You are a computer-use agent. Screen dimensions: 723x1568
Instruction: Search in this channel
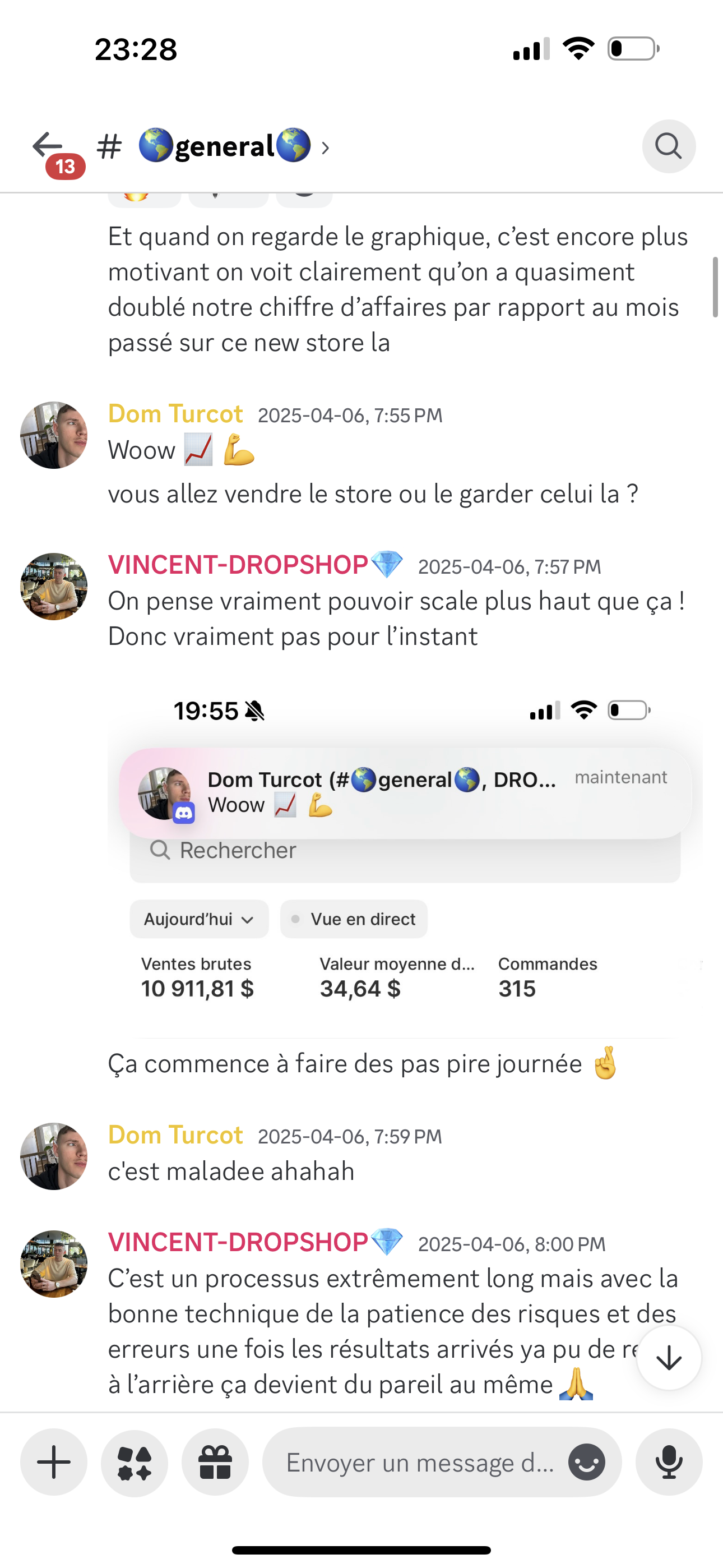[x=668, y=146]
